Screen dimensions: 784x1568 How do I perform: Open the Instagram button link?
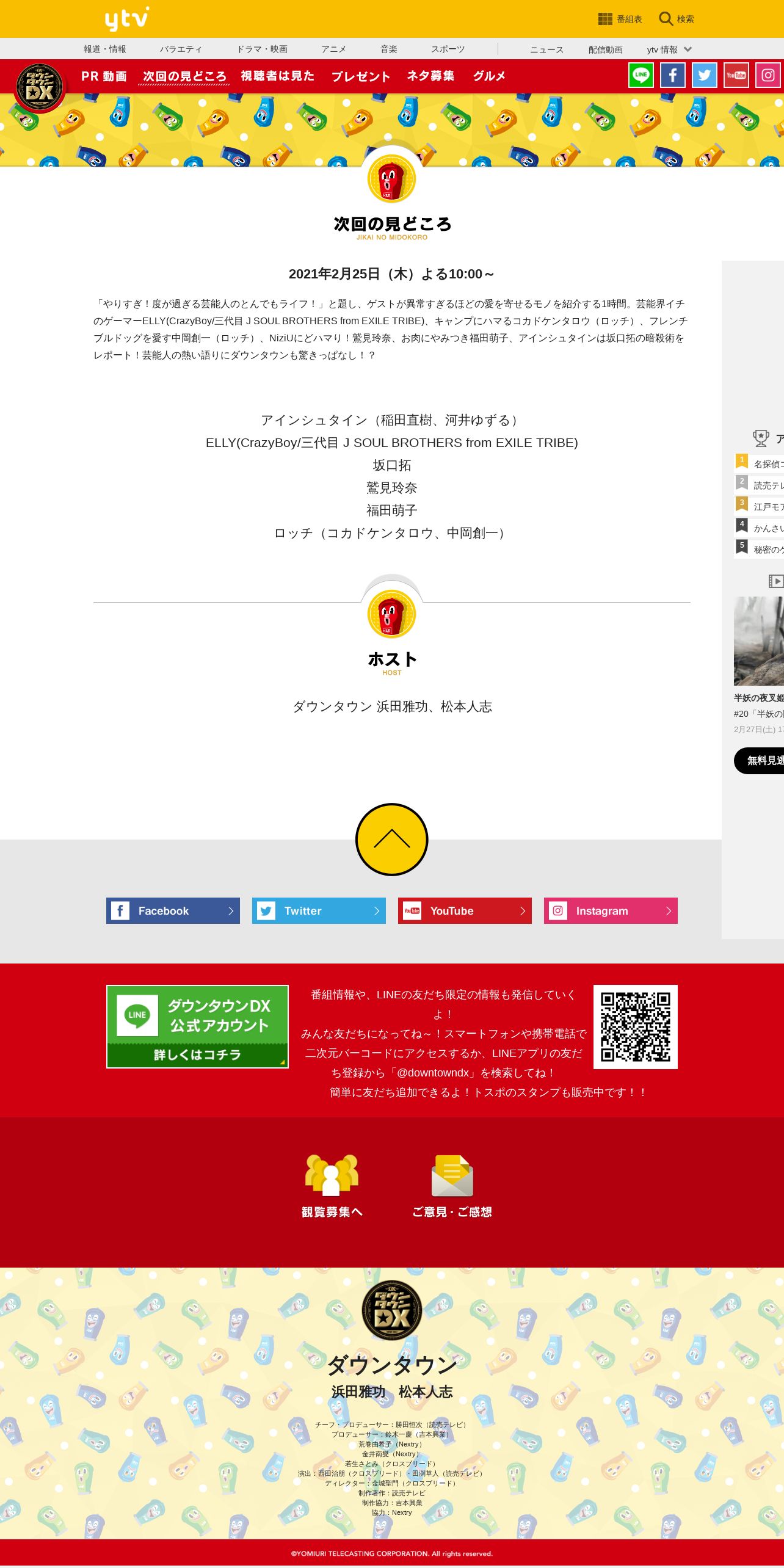[611, 910]
